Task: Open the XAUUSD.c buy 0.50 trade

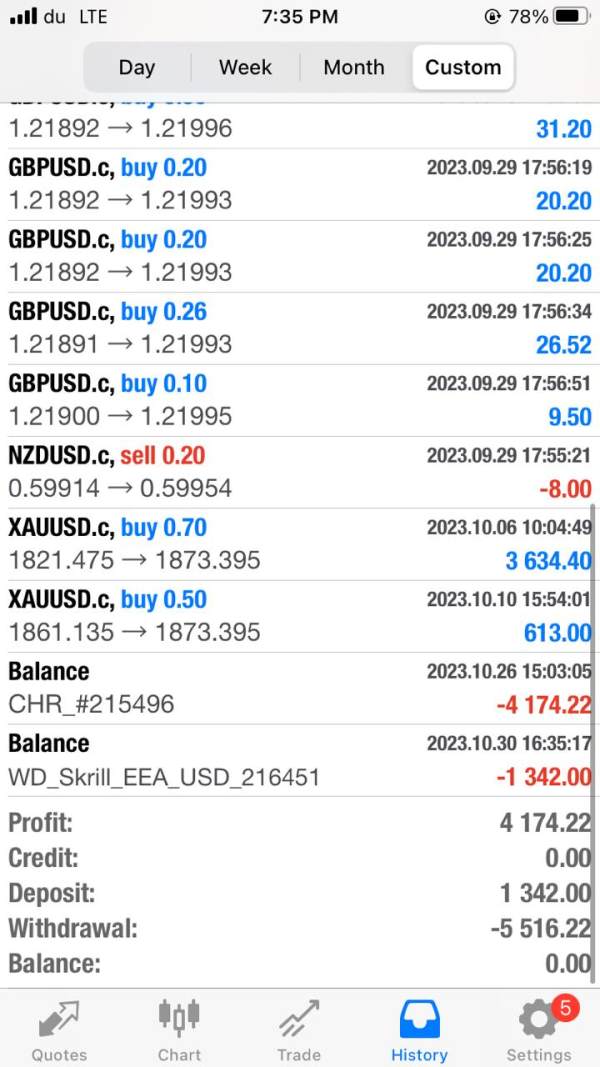Action: click(x=300, y=617)
